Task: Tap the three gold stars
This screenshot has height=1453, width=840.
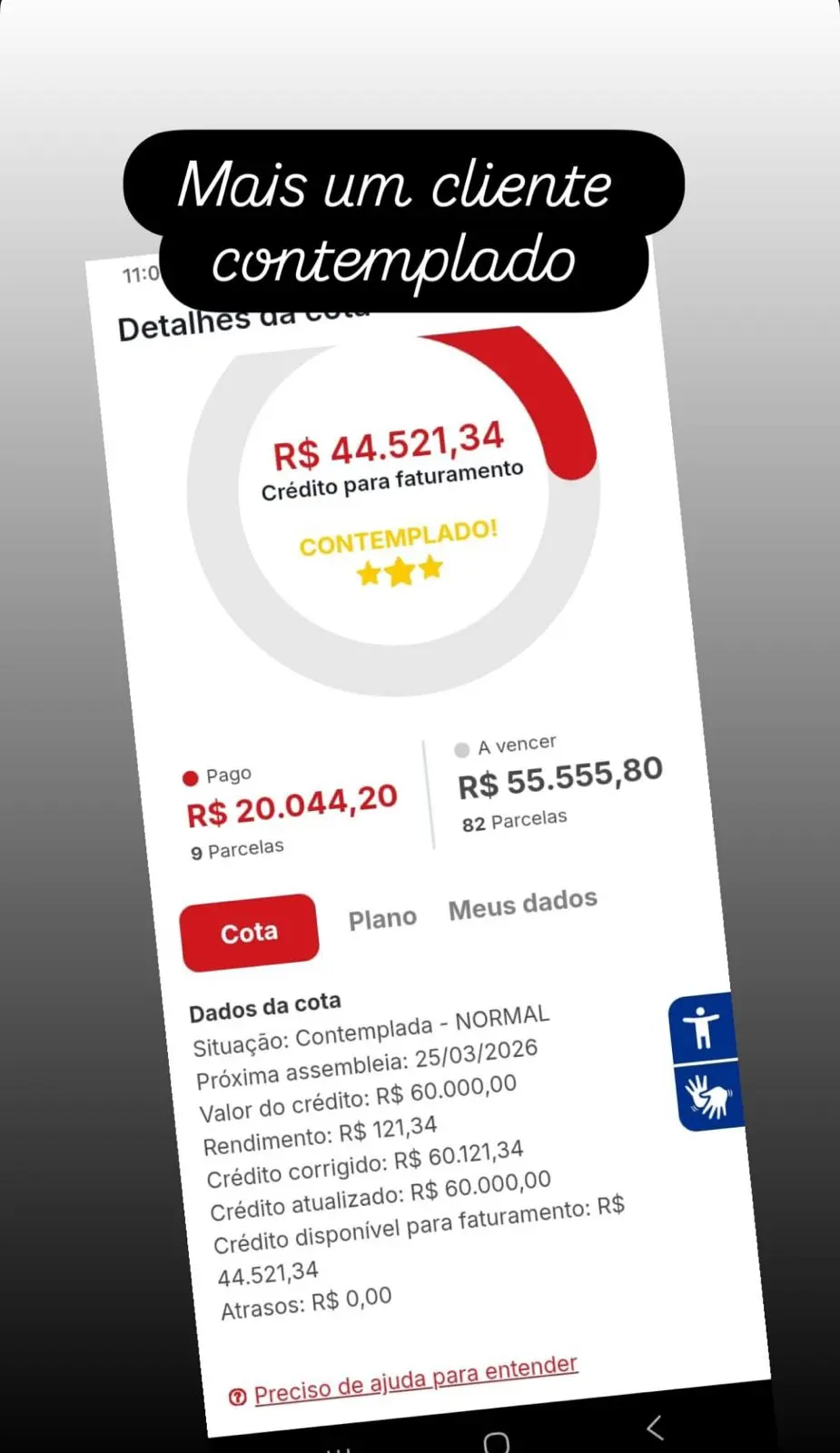Action: (398, 572)
